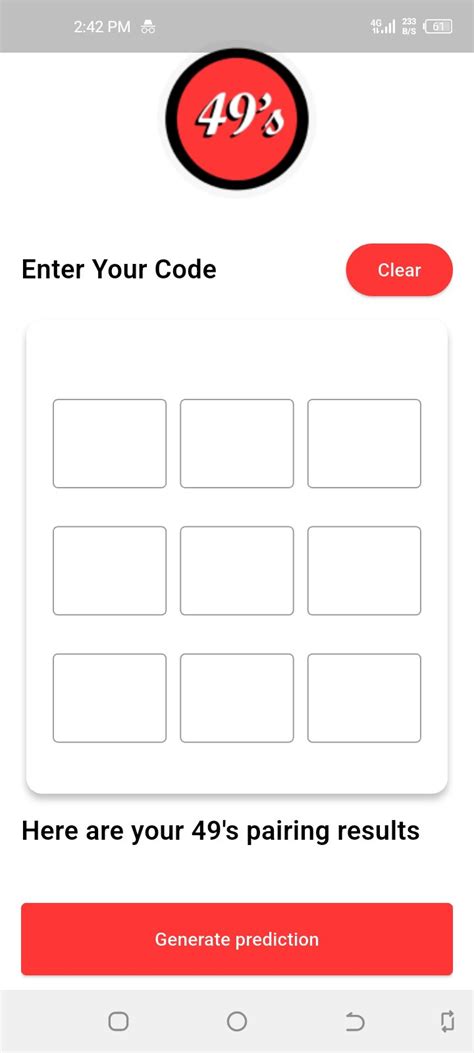Focus the center code box of the grid
The height and width of the screenshot is (1053, 474).
(x=237, y=571)
